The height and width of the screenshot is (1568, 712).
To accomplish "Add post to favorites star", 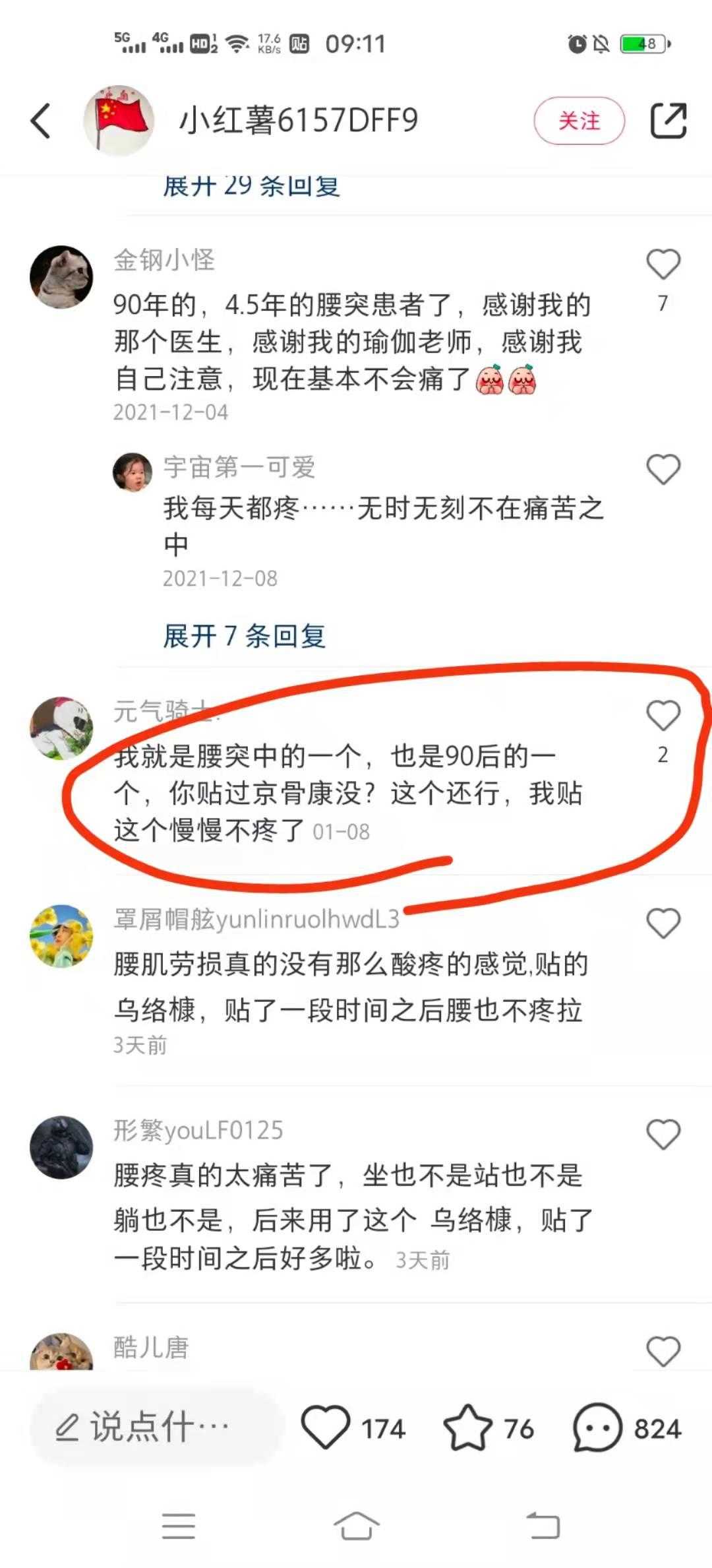I will [x=468, y=1428].
